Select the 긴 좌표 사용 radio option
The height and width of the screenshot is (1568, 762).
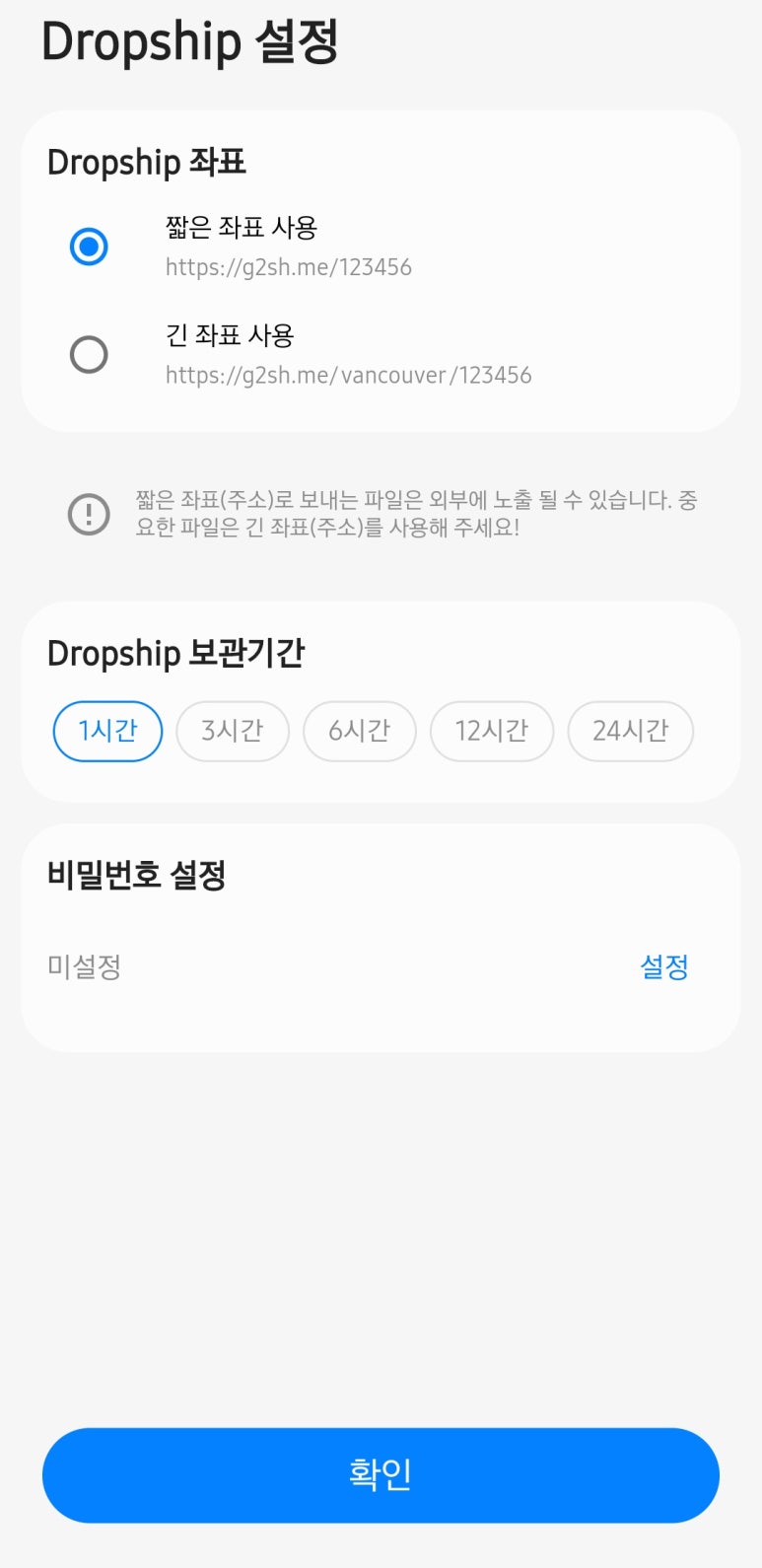(x=89, y=354)
